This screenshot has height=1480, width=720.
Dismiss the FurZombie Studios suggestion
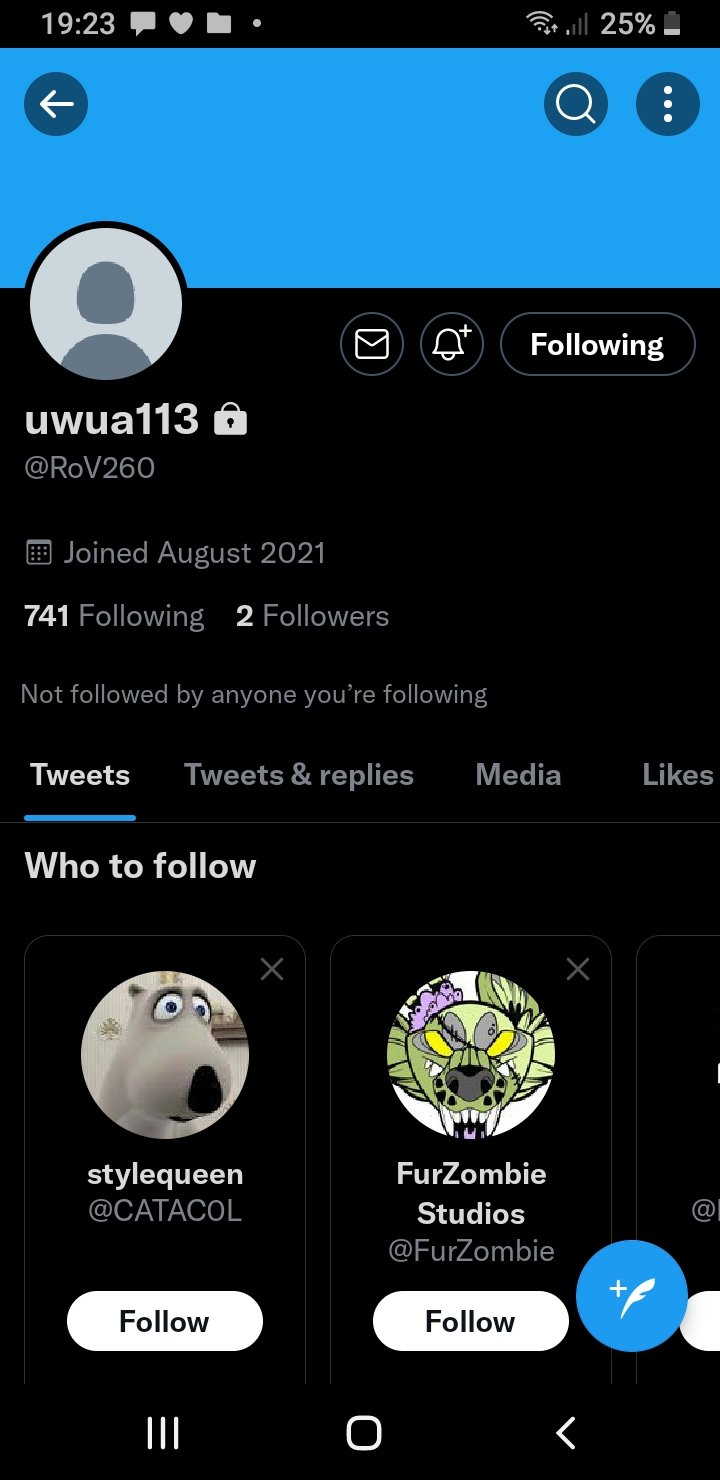pyautogui.click(x=578, y=969)
